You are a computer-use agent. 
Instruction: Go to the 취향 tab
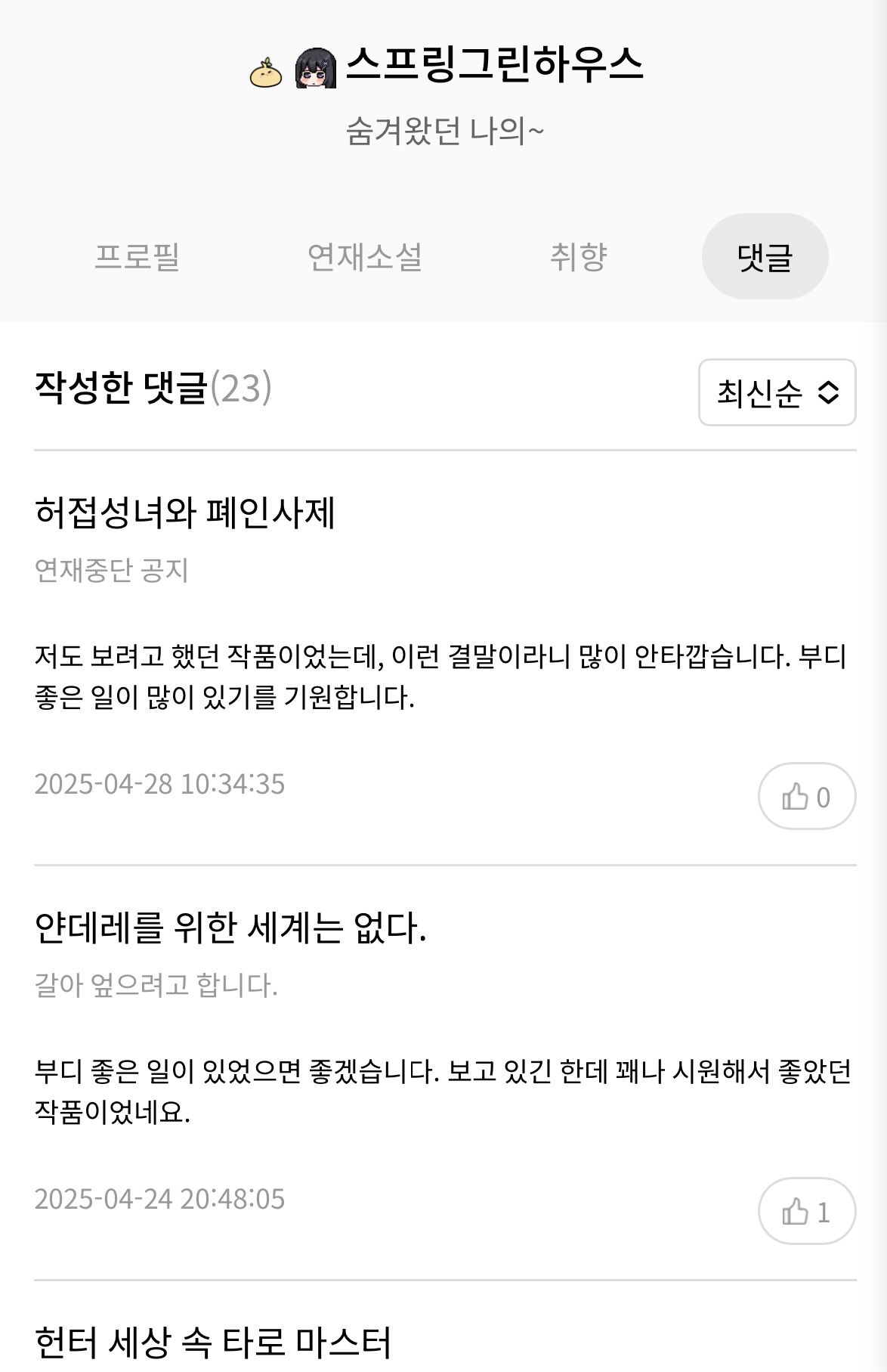click(578, 257)
